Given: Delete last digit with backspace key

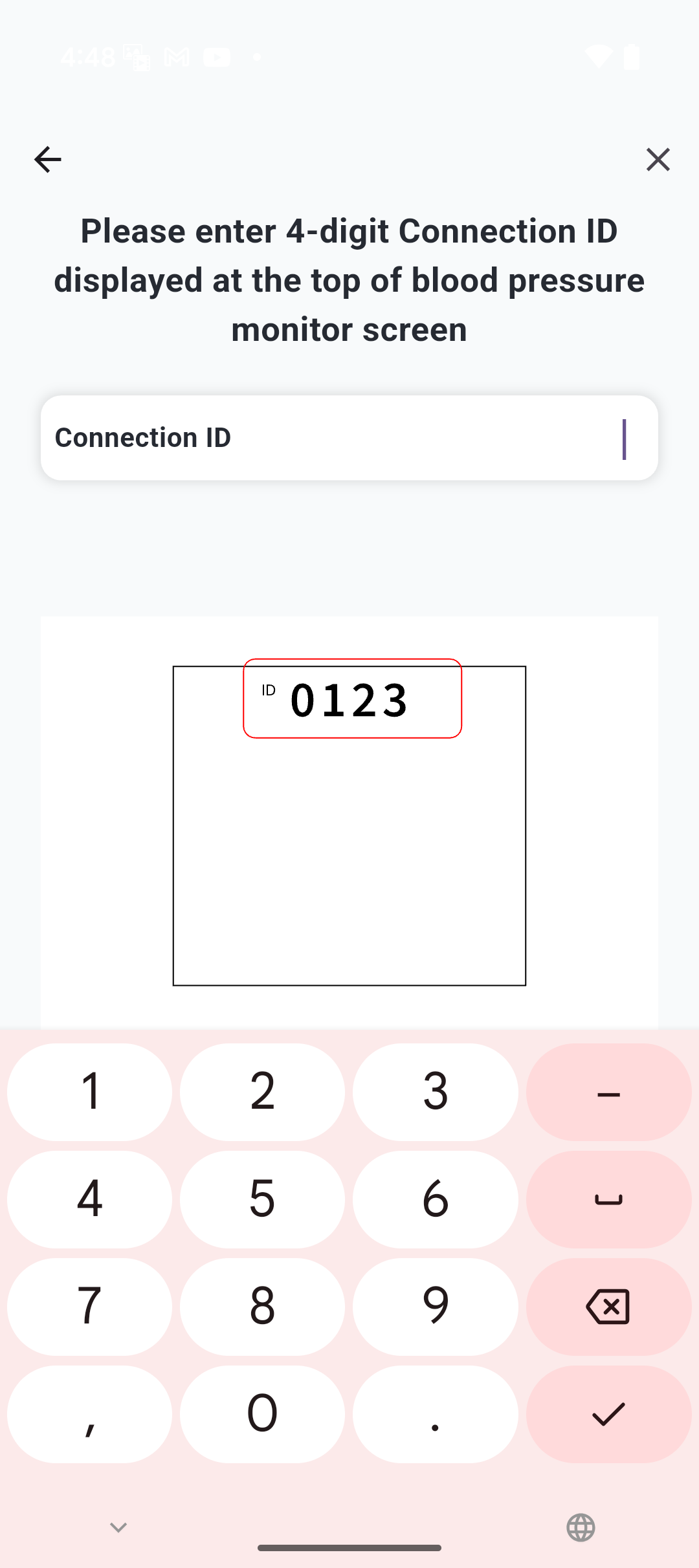Looking at the screenshot, I should coord(608,1307).
